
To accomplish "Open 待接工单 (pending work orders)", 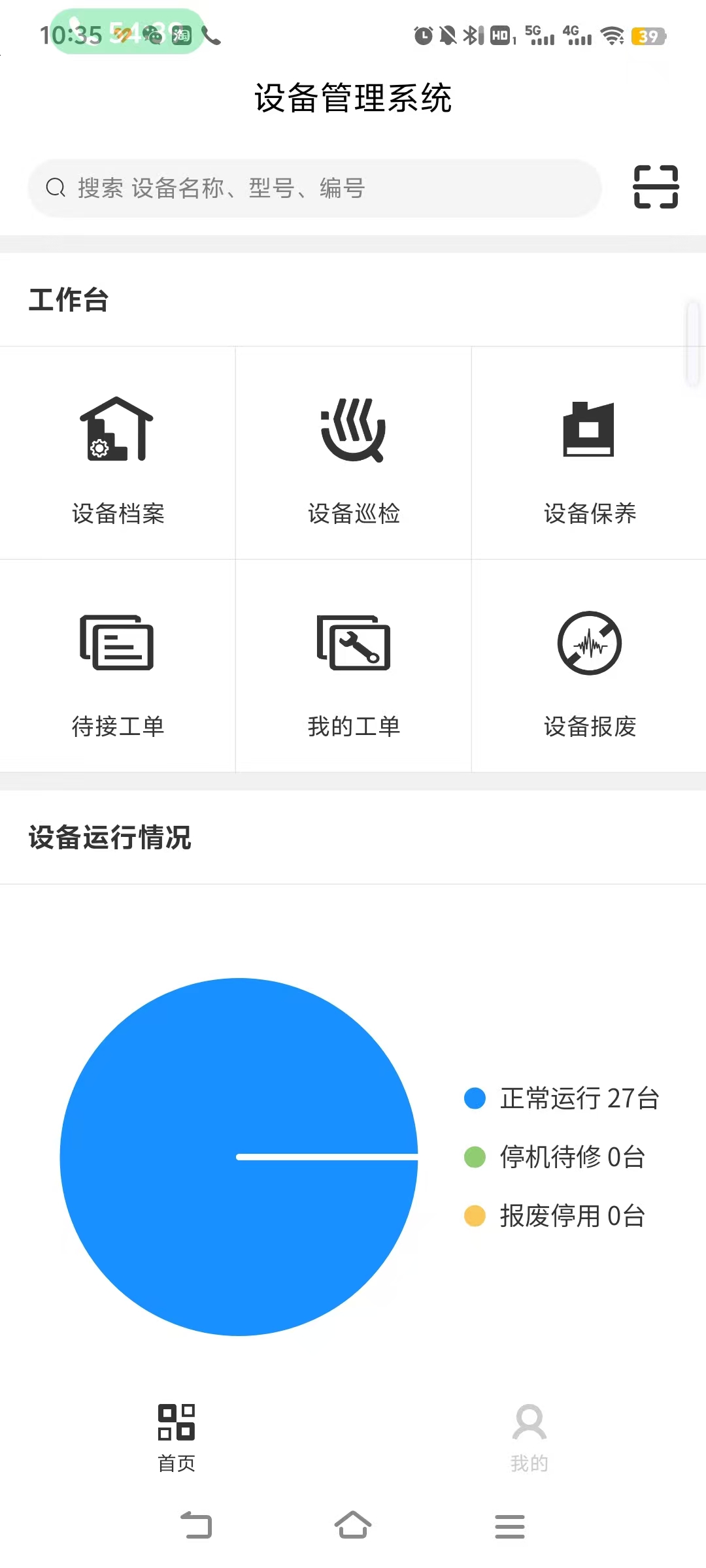I will coord(116,670).
